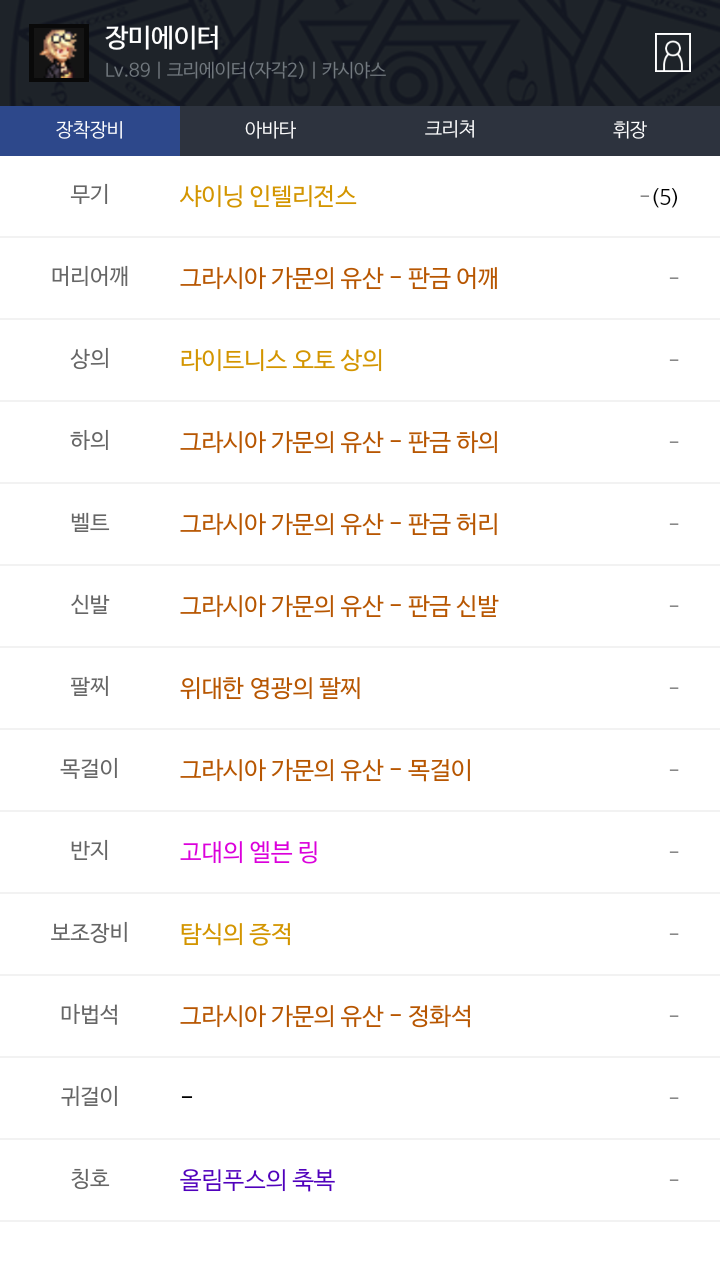Open top item 라이트니스 오토 상의

click(281, 360)
